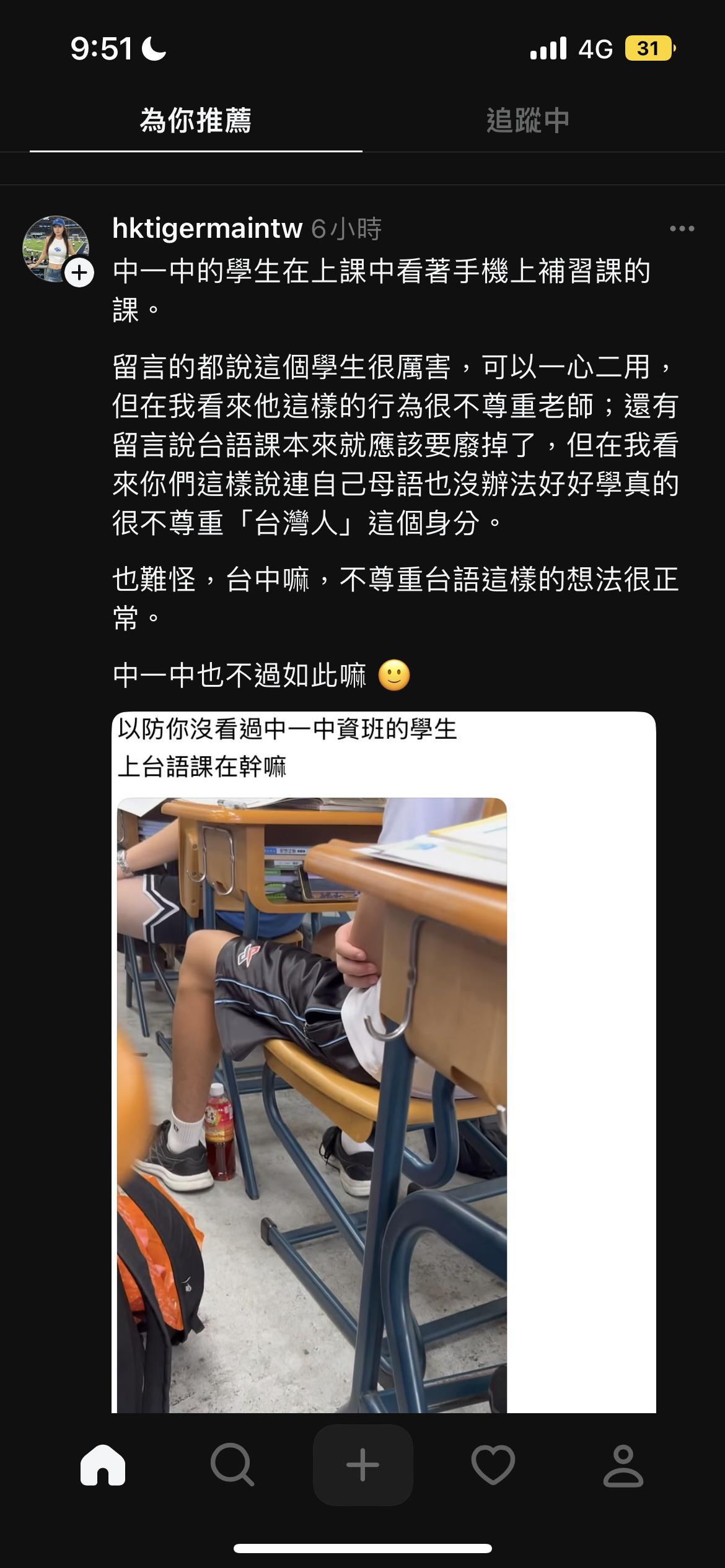Select the 為你推薦 tab

(196, 120)
